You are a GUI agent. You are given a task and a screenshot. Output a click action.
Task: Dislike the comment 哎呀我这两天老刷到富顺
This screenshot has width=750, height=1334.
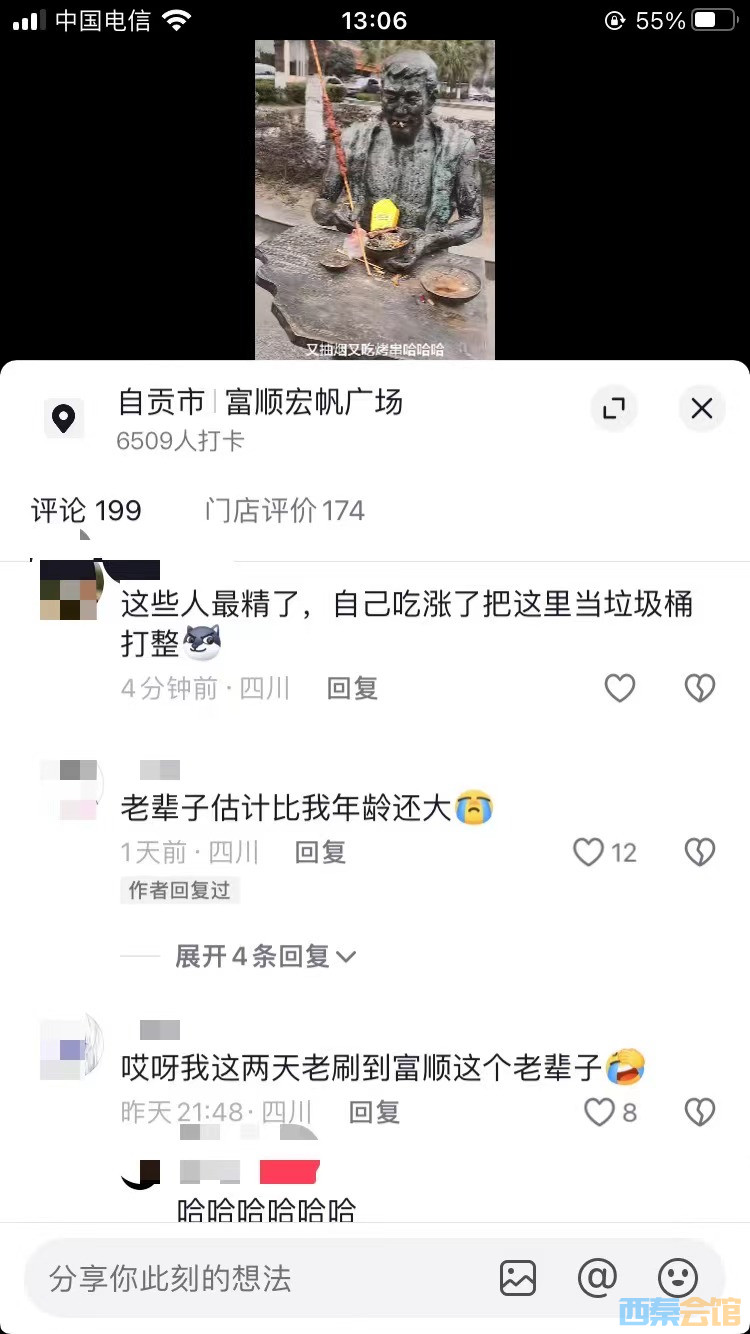point(699,1112)
